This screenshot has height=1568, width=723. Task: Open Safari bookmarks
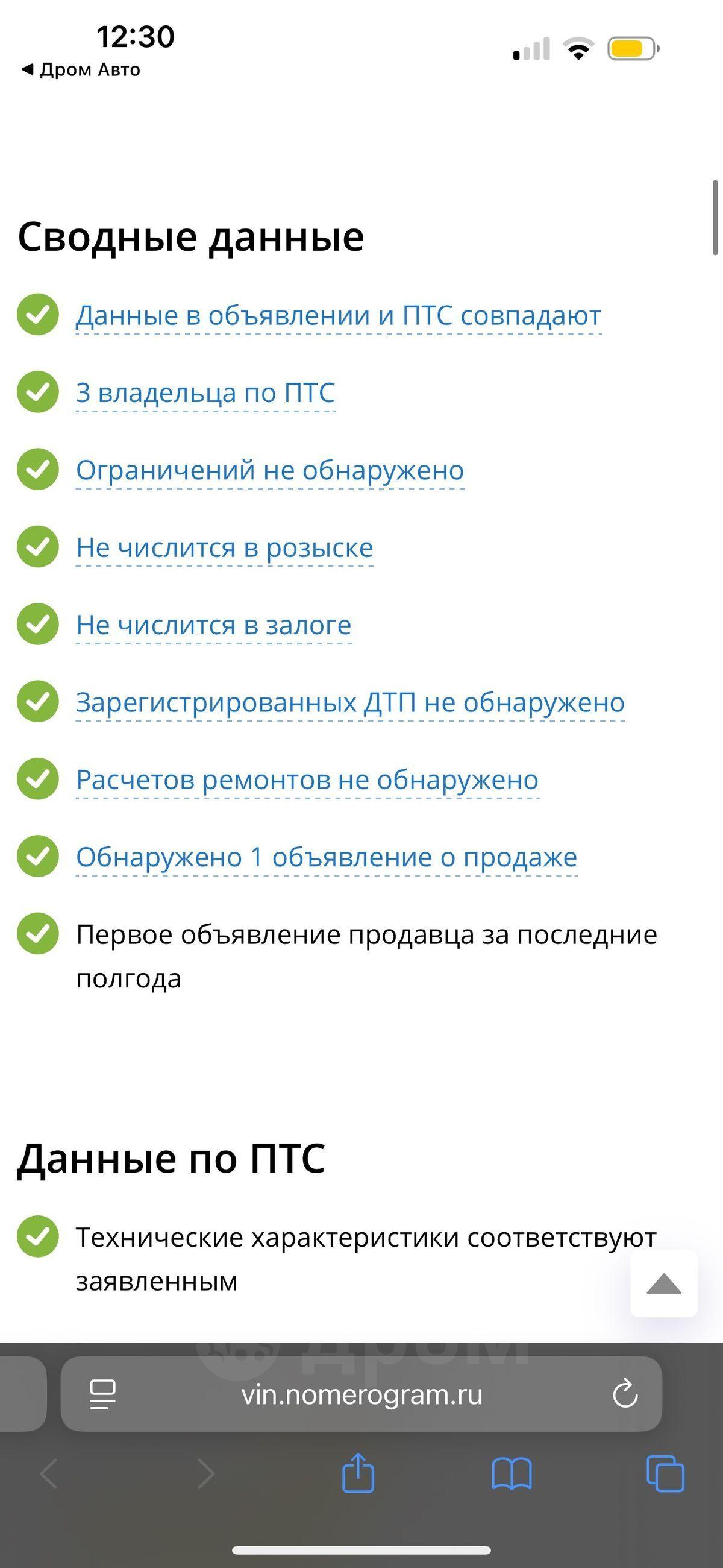coord(511,1473)
